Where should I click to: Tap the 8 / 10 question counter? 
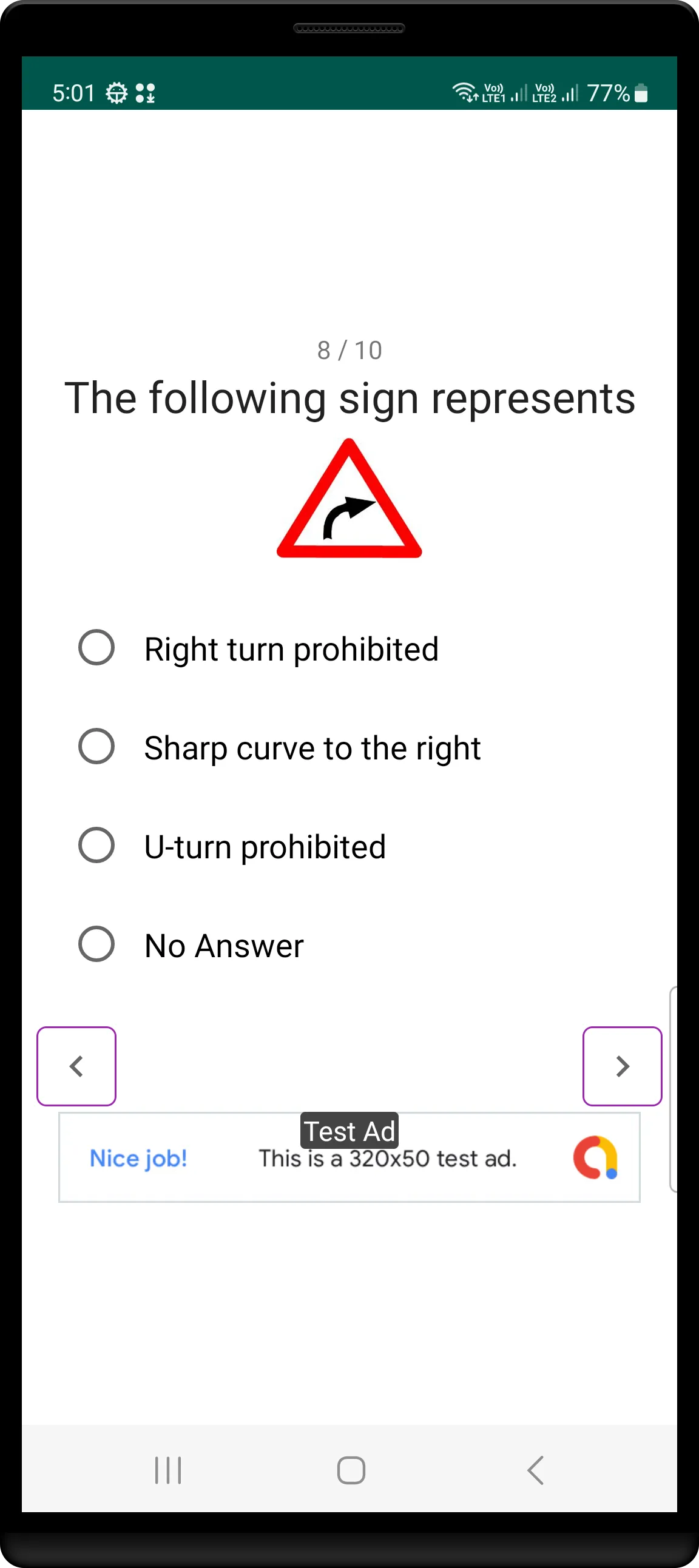click(349, 349)
